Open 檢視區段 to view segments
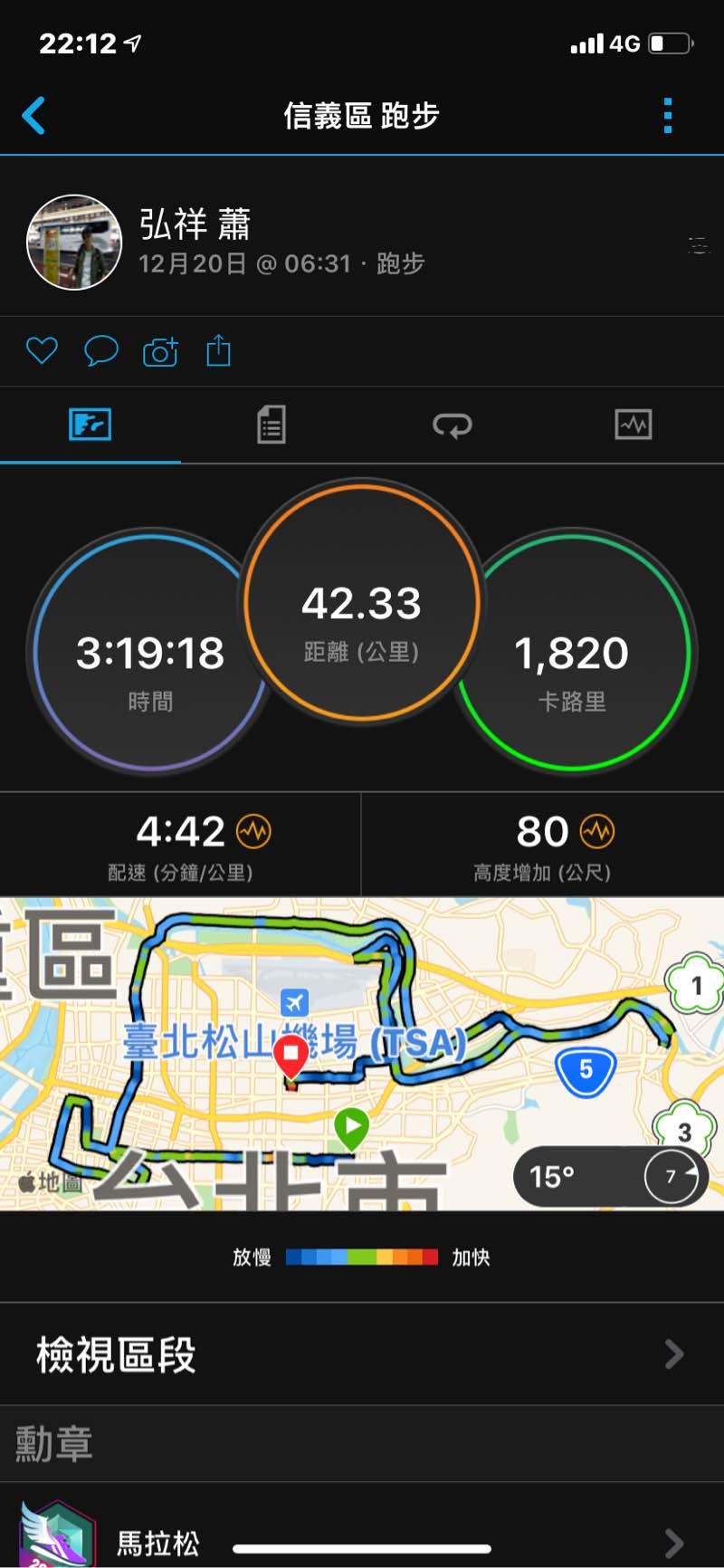 tap(362, 1354)
